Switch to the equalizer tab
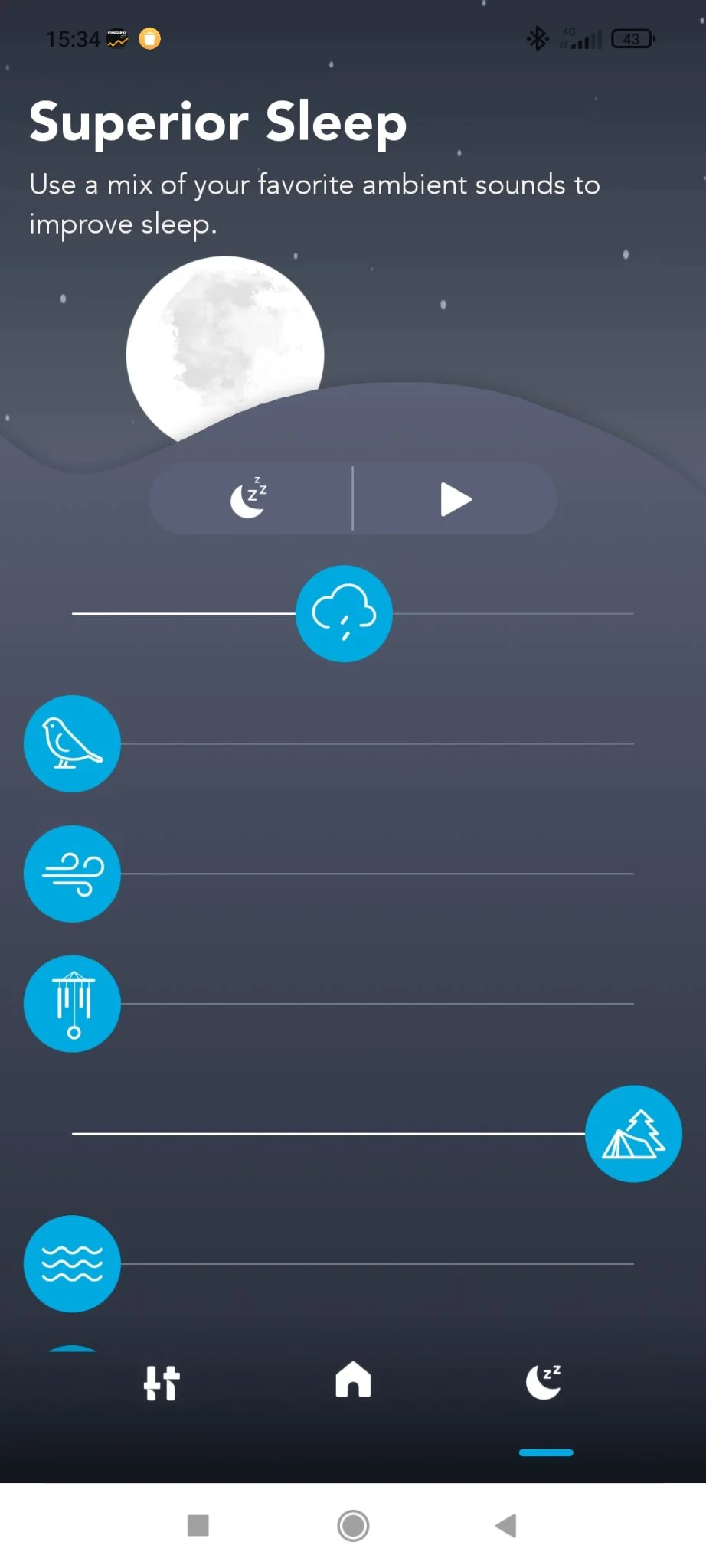The width and height of the screenshot is (706, 1568). [162, 1383]
